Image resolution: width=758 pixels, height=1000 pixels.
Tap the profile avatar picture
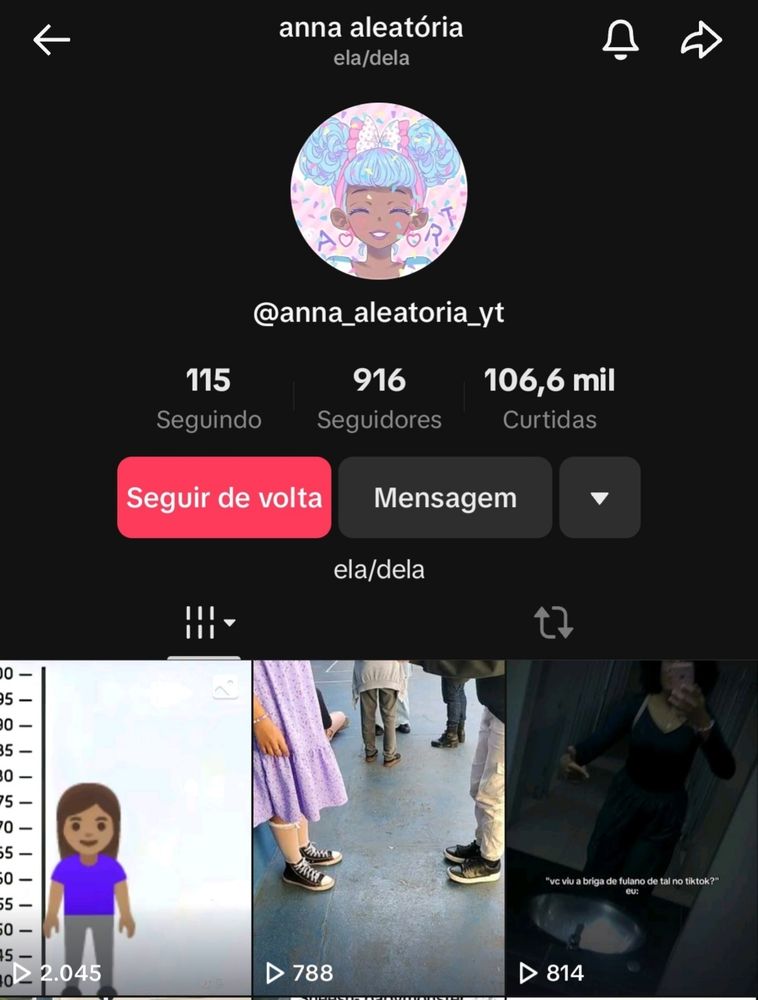tap(379, 190)
